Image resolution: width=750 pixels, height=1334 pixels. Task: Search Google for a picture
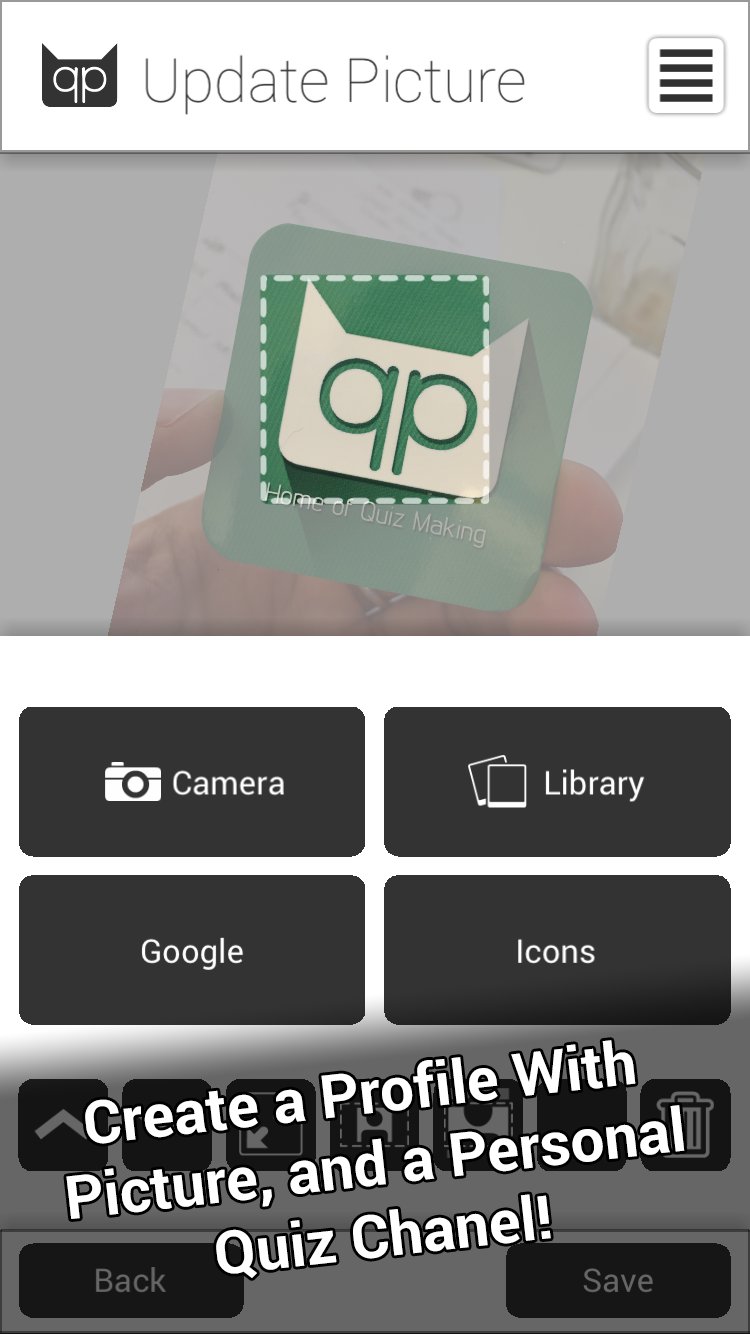tap(192, 950)
